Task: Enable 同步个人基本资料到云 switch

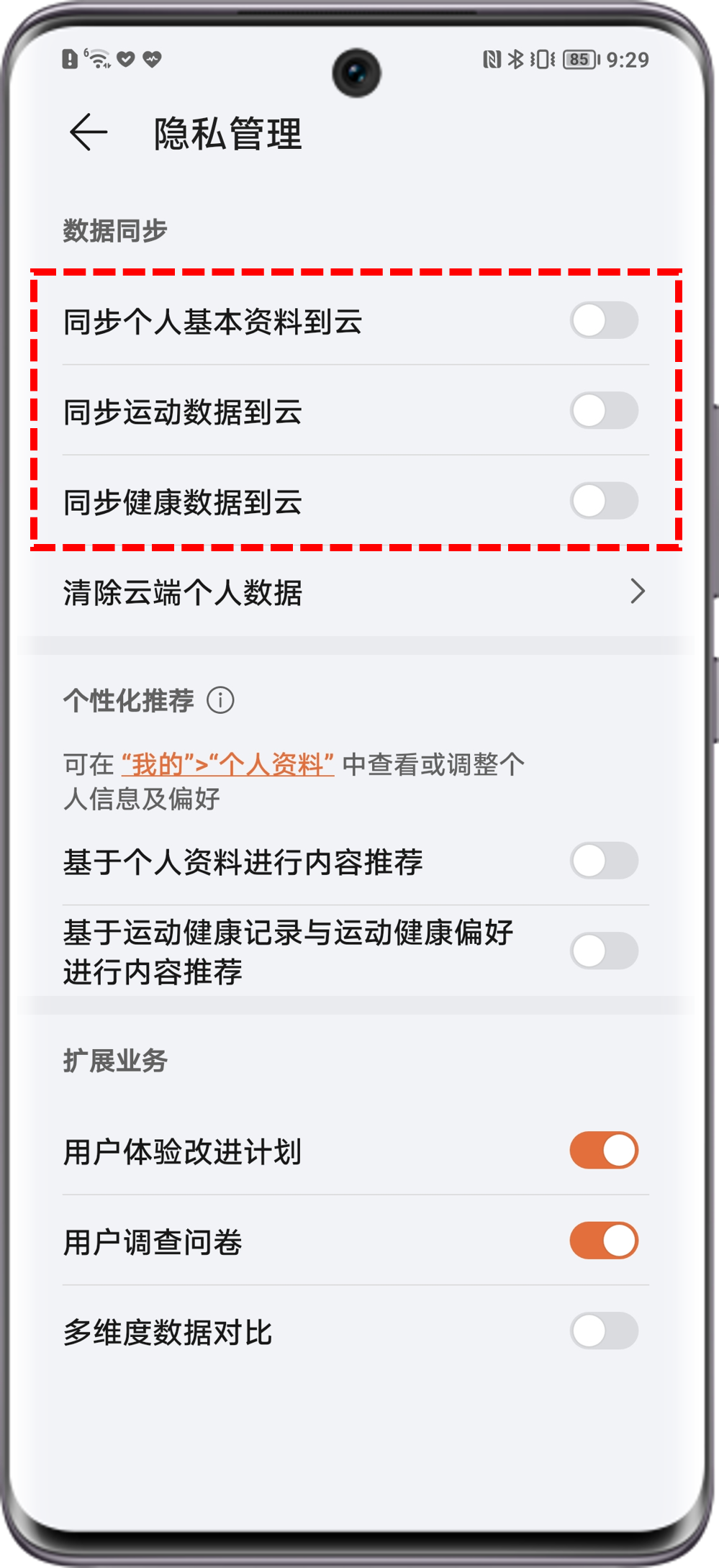Action: [603, 321]
